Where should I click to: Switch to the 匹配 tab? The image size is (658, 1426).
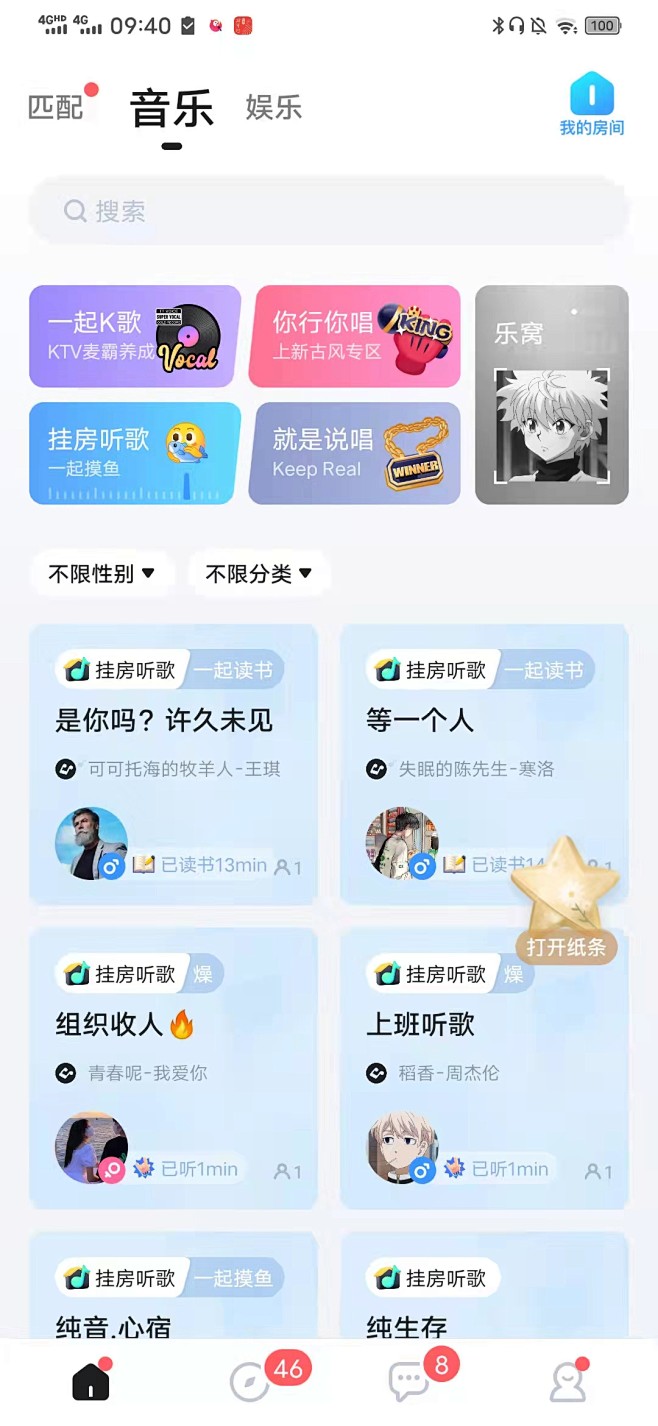coord(56,107)
